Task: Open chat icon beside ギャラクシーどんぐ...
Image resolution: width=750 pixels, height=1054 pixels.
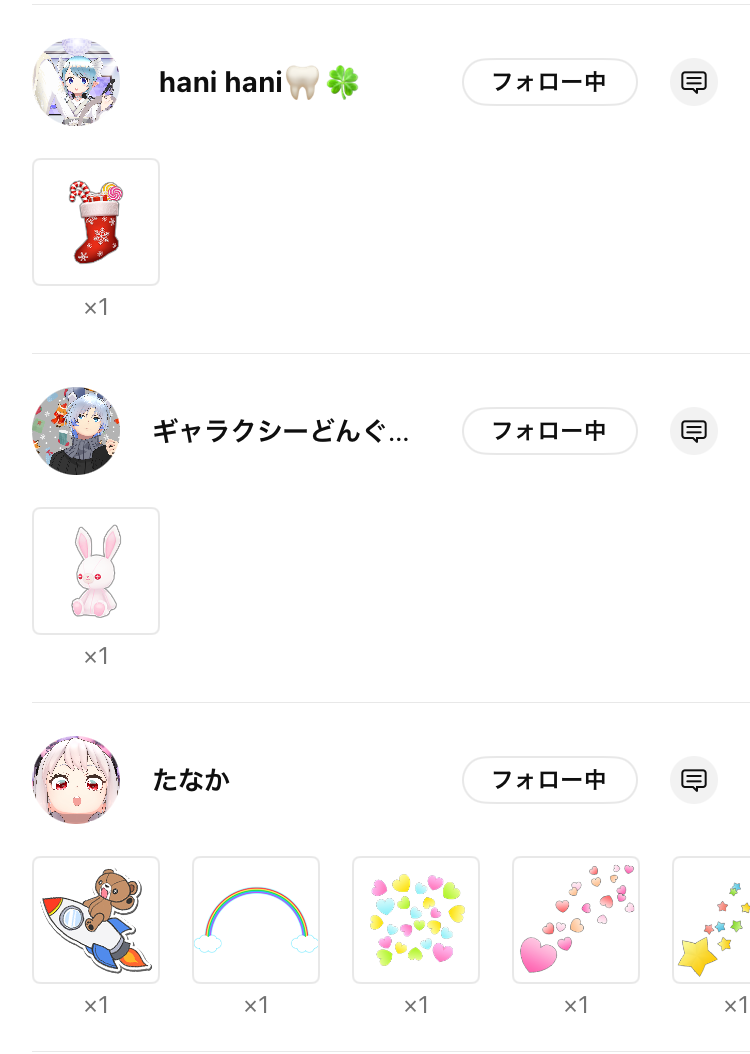Action: point(694,431)
